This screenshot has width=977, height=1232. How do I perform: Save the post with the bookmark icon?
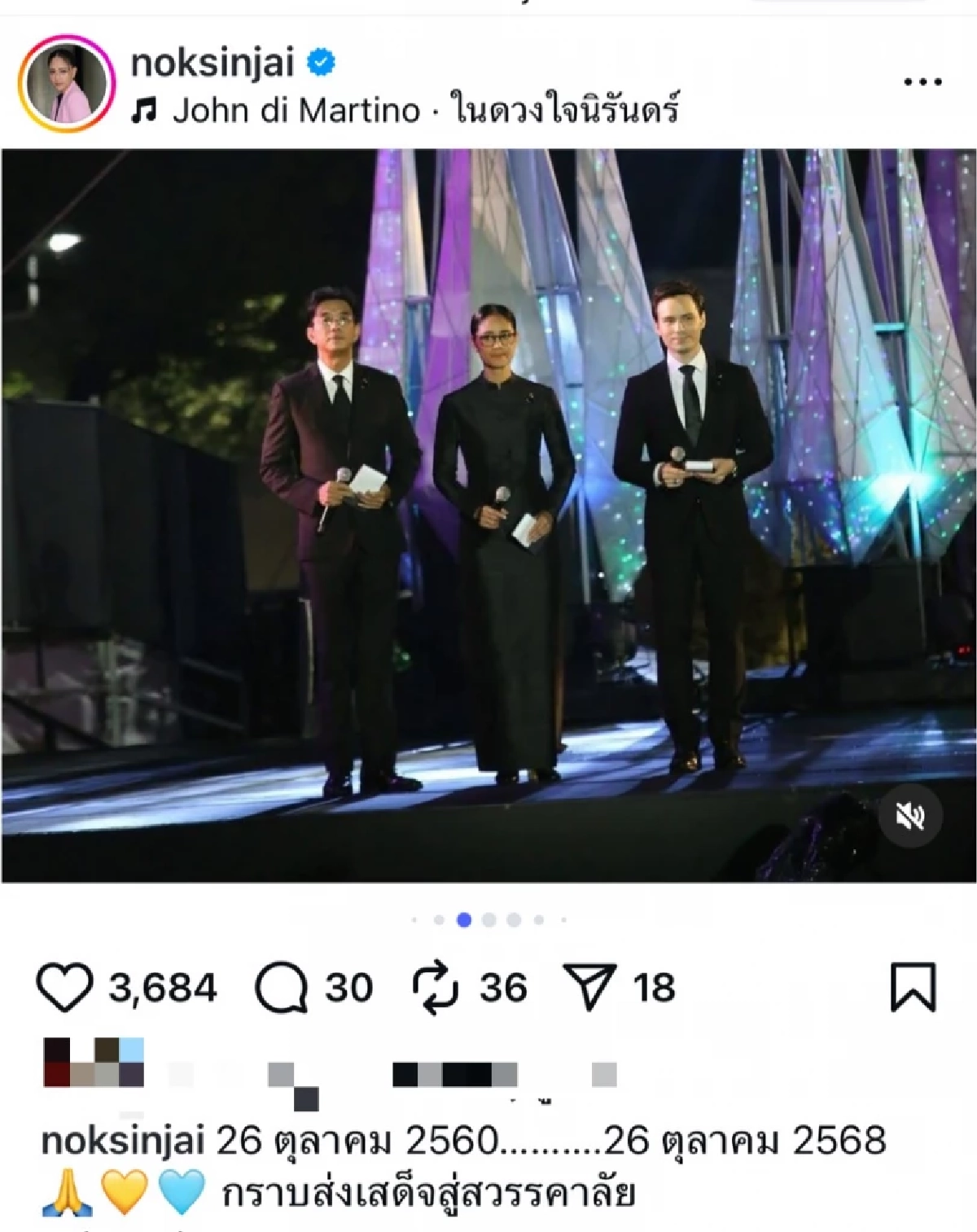[913, 988]
